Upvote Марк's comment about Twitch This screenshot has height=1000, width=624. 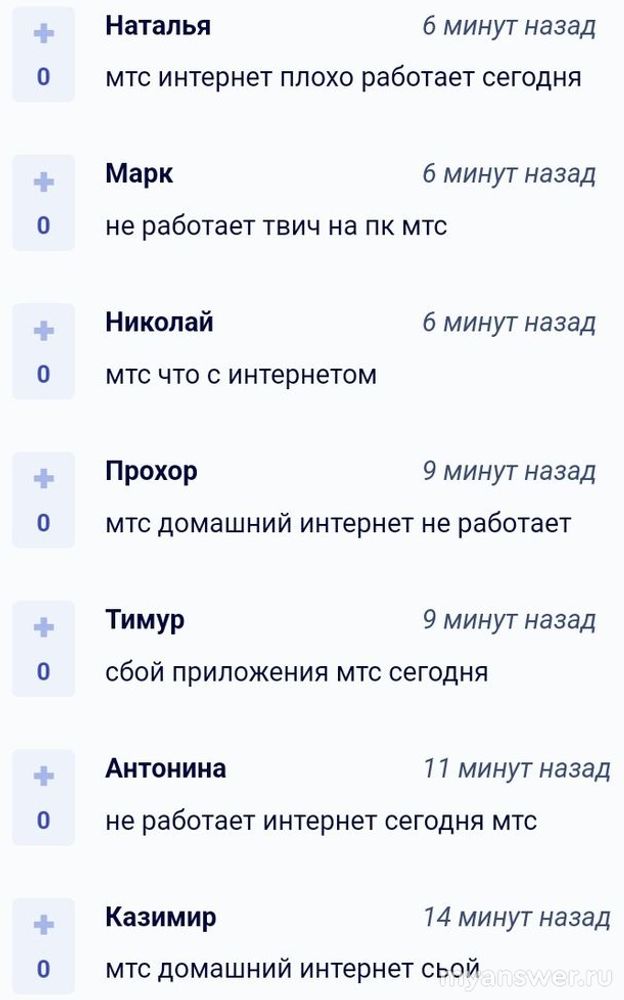coord(43,182)
